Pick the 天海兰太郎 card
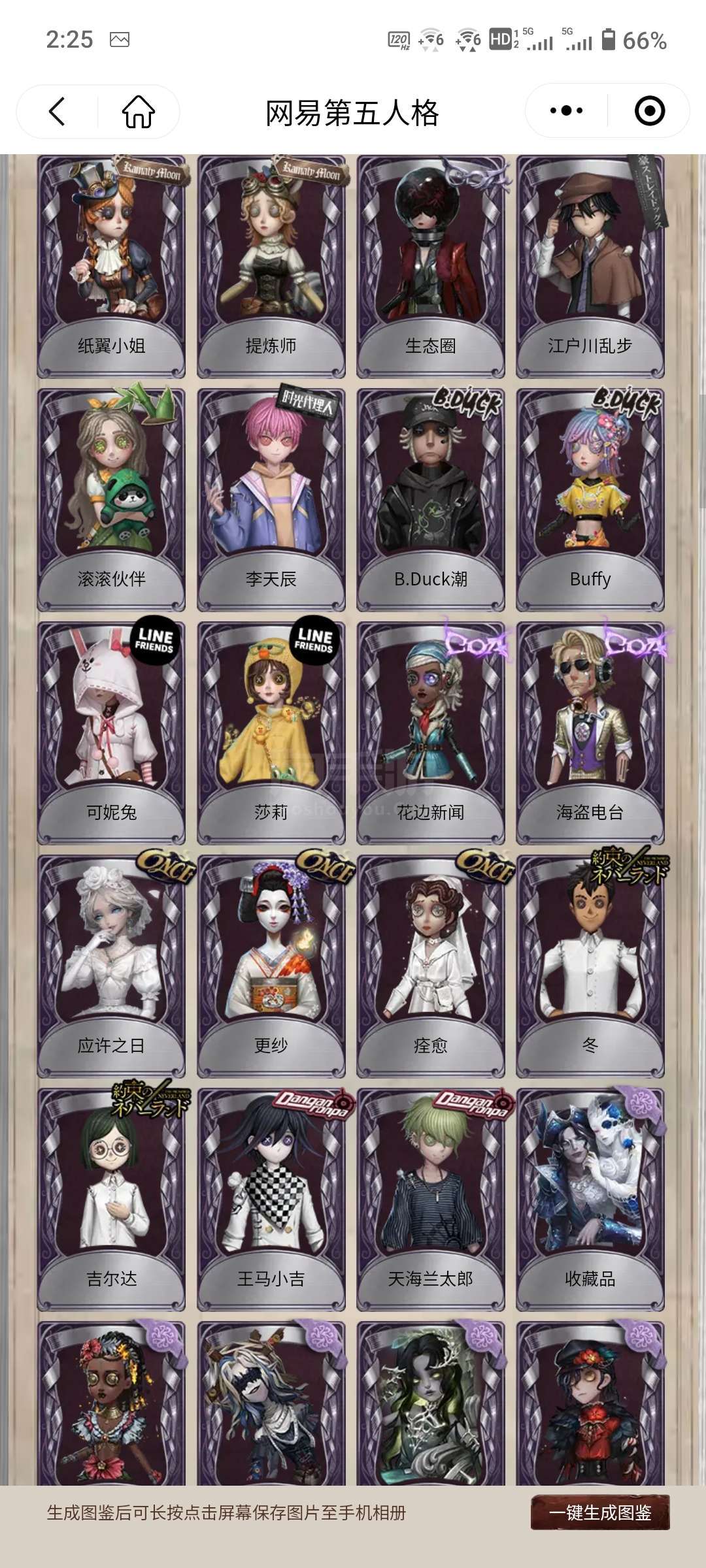This screenshot has height=1568, width=706. tap(431, 1200)
